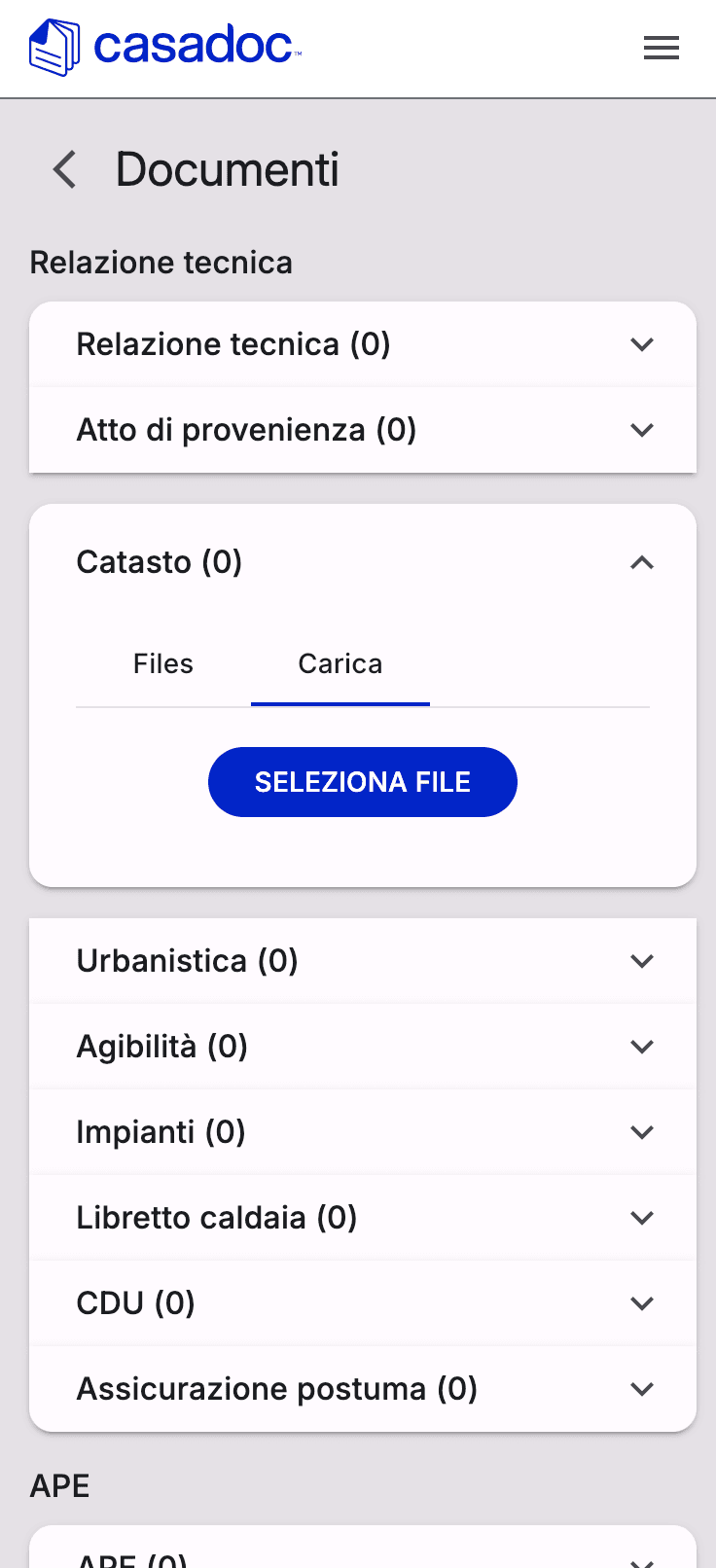Click the Documenti page title
Viewport: 716px width, 1568px height.
227,169
